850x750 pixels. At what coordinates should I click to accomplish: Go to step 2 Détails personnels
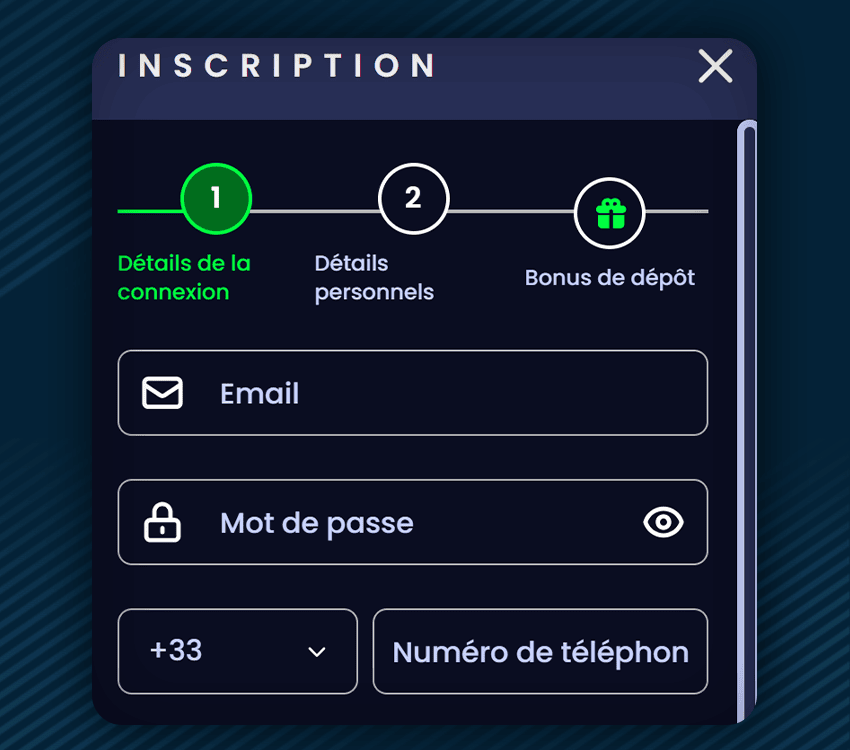[x=413, y=199]
